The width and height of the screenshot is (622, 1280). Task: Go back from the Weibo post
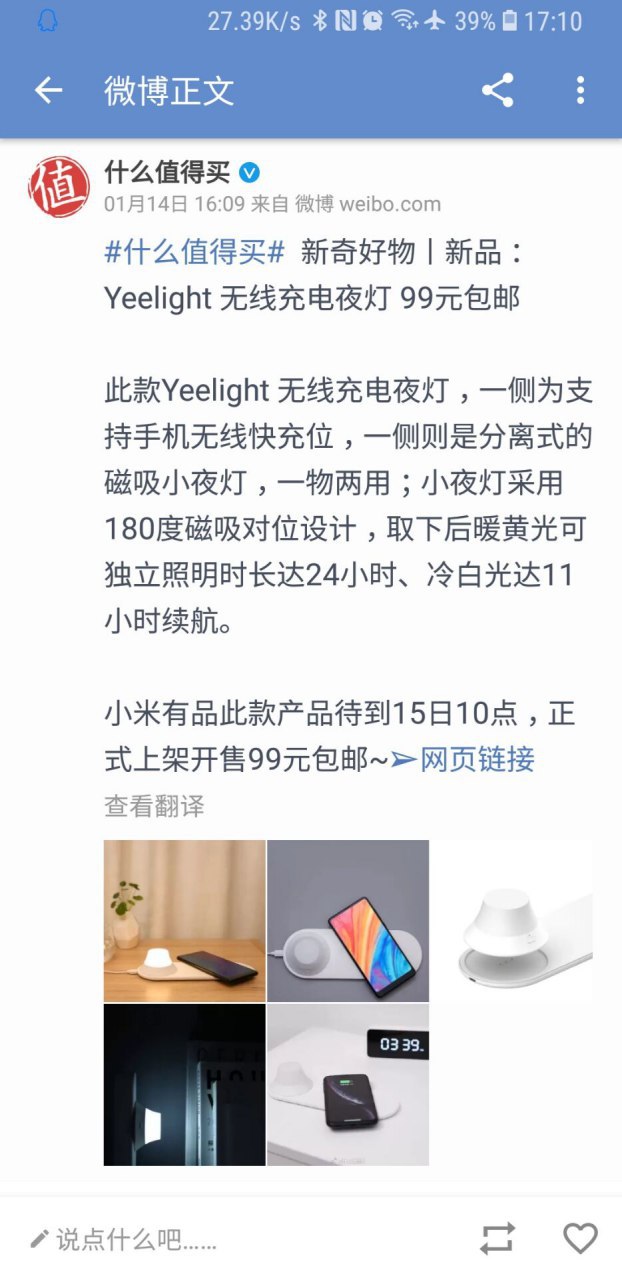pyautogui.click(x=48, y=91)
